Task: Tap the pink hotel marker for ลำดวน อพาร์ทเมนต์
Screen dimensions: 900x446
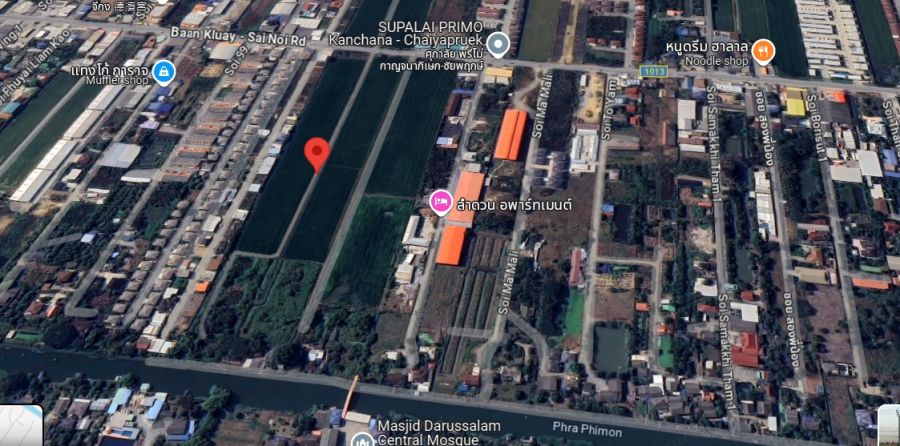Action: click(440, 202)
